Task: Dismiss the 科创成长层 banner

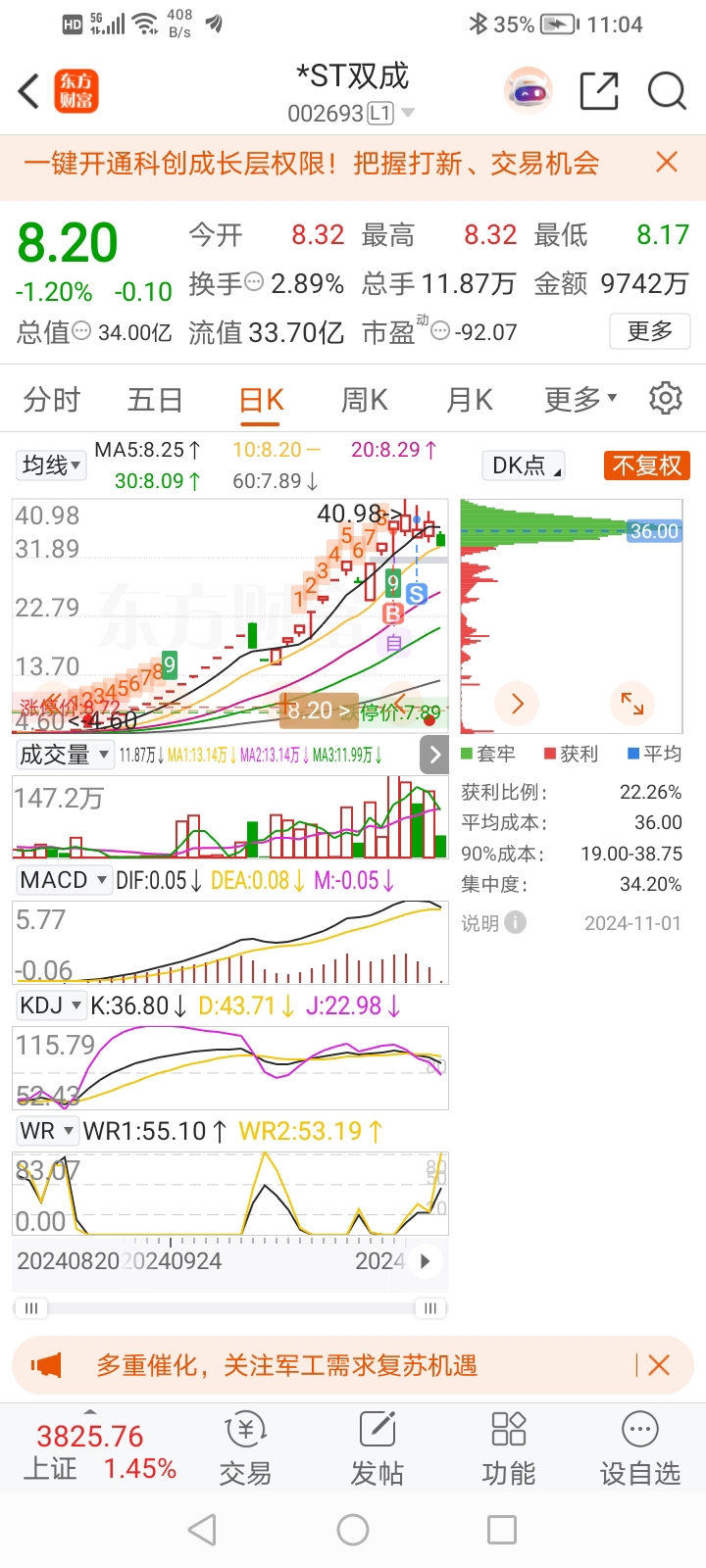Action: click(667, 163)
